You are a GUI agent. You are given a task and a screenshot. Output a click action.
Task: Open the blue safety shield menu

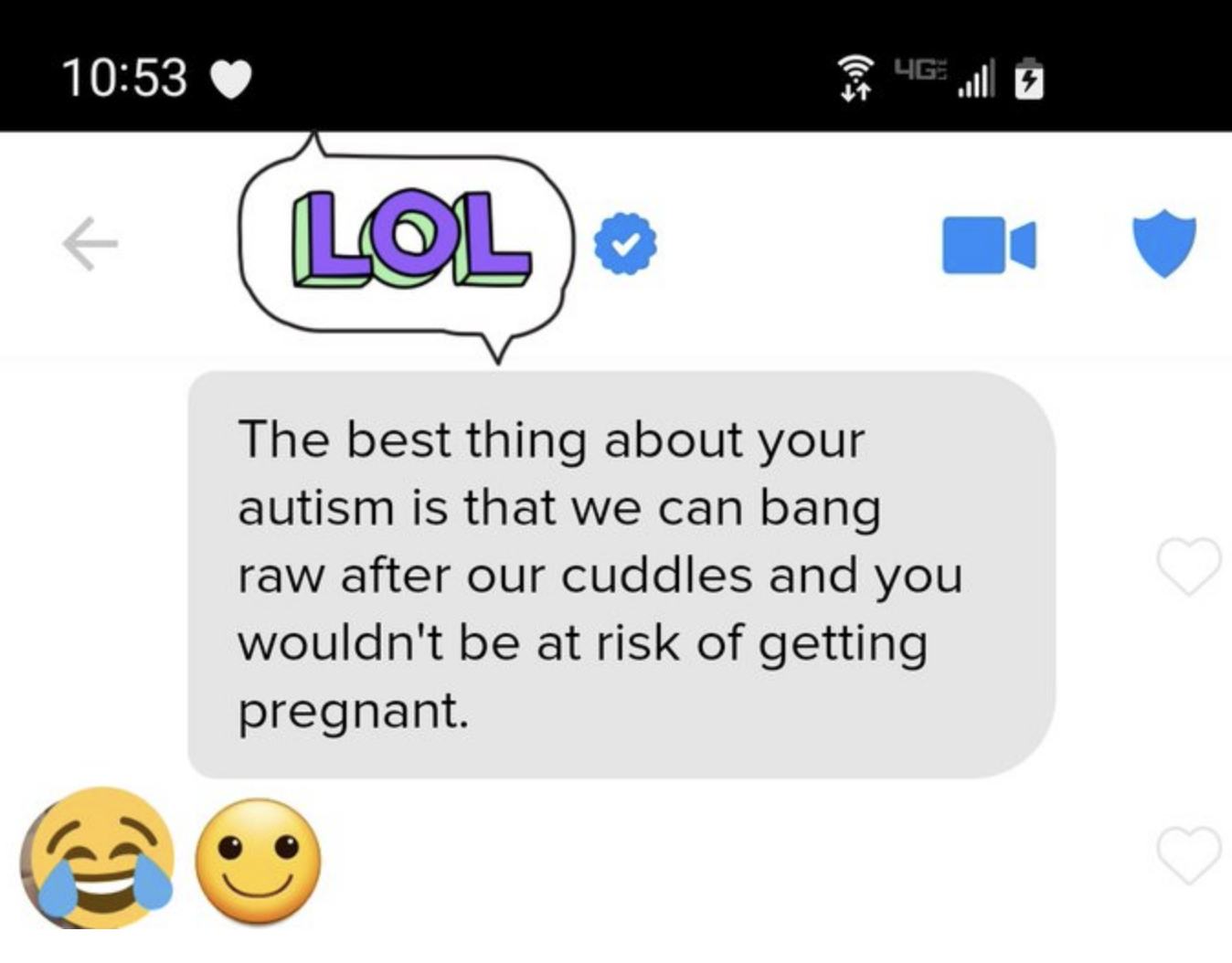[1163, 242]
